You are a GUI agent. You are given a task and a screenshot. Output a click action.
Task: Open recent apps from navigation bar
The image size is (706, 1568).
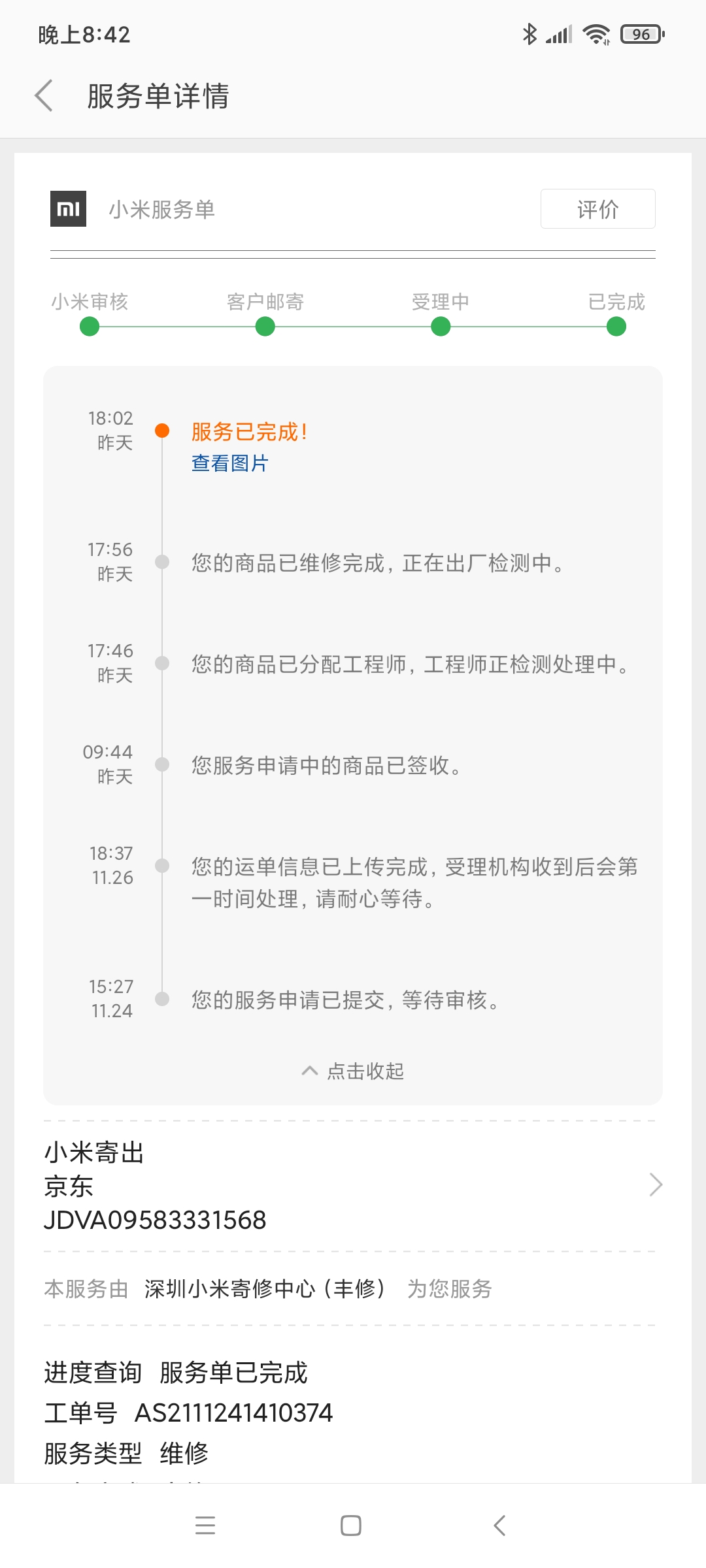coord(205,1526)
